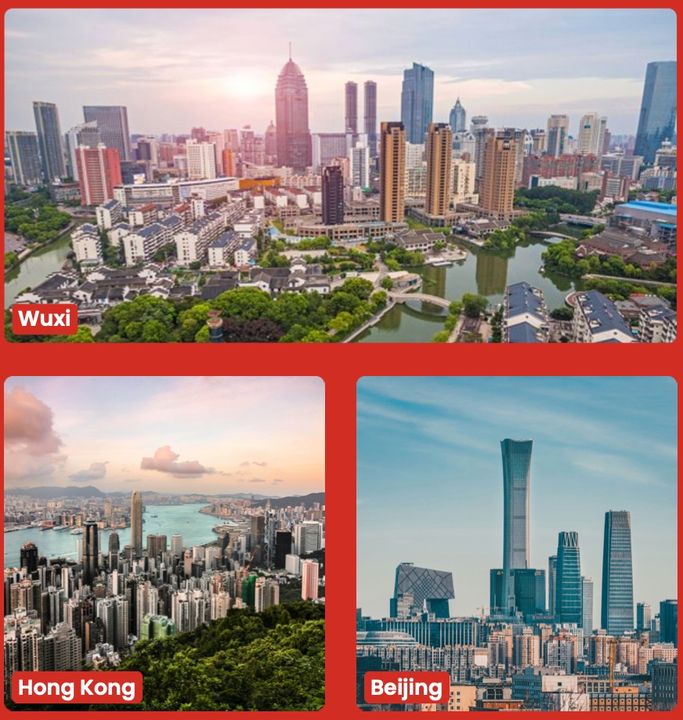Viewport: 683px width, 720px height.
Task: Open the Wuxi destination card
Action: click(x=340, y=176)
